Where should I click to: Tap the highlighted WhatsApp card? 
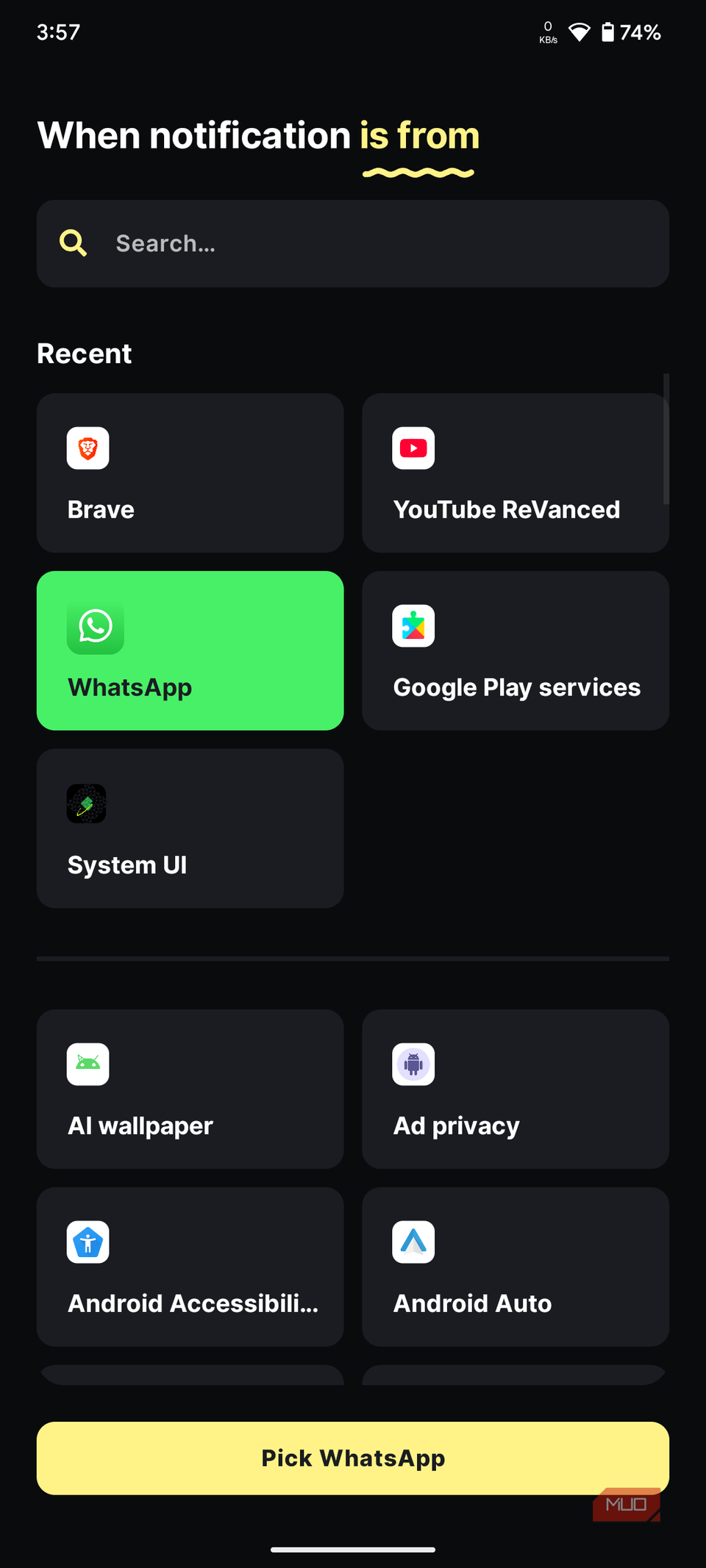point(190,651)
